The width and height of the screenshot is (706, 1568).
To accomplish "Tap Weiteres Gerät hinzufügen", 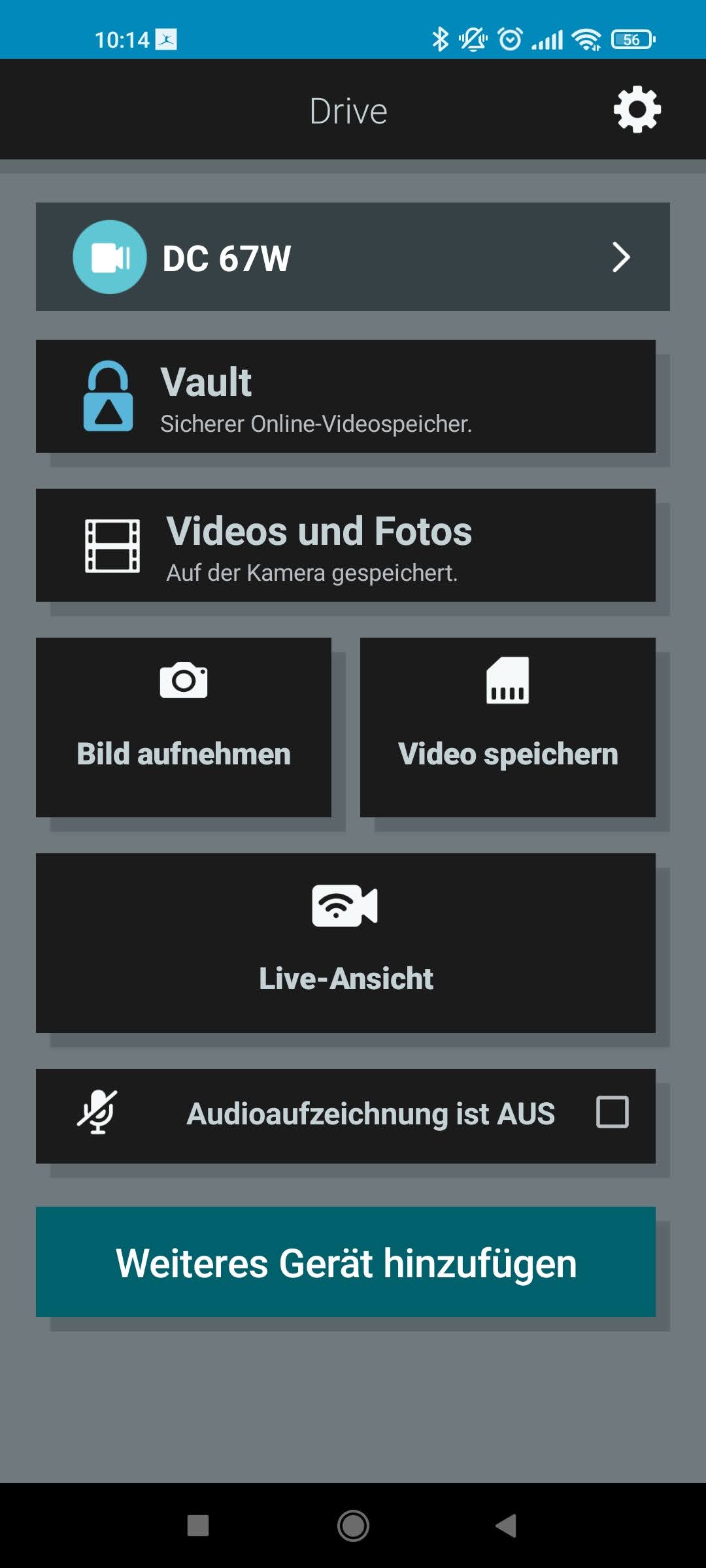I will click(345, 1262).
